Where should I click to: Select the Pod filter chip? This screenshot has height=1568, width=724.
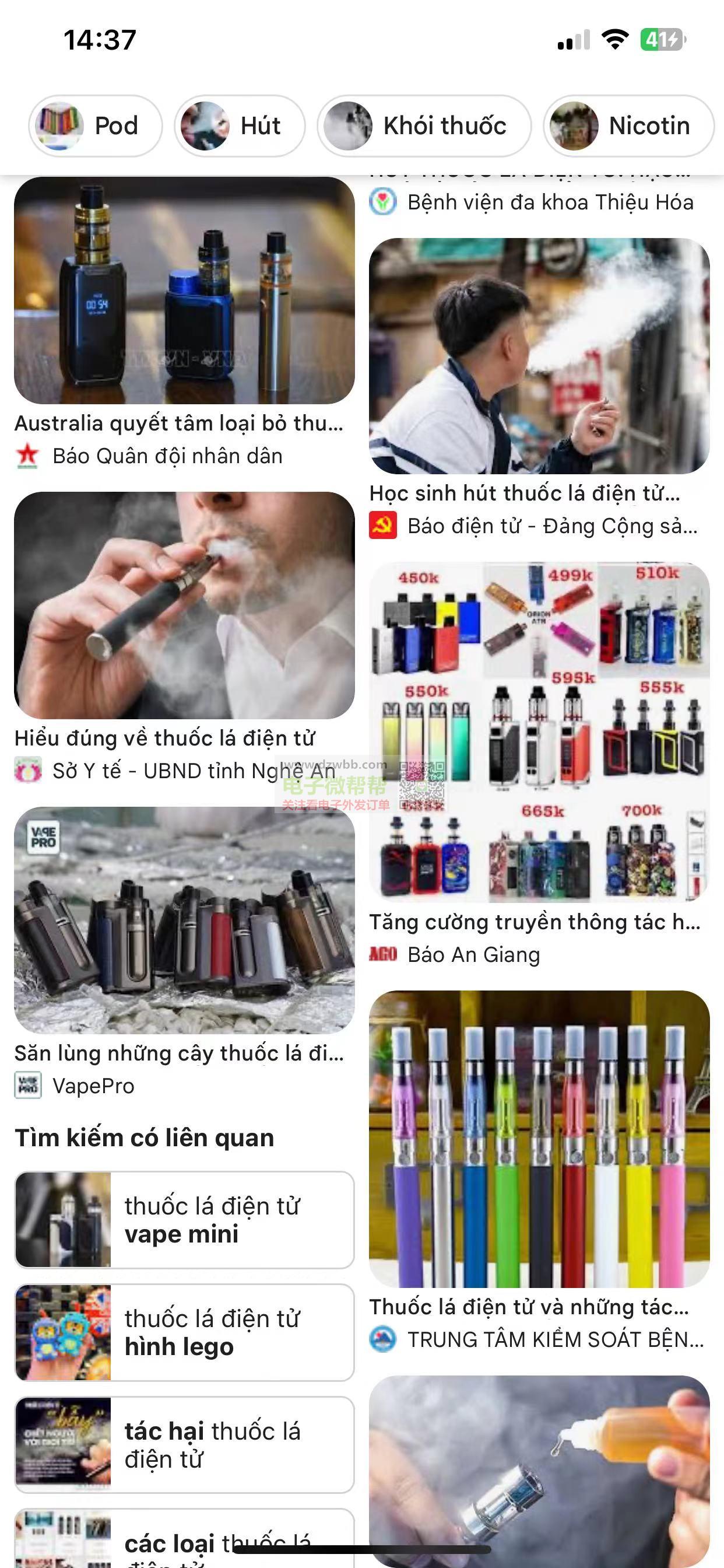coord(96,126)
